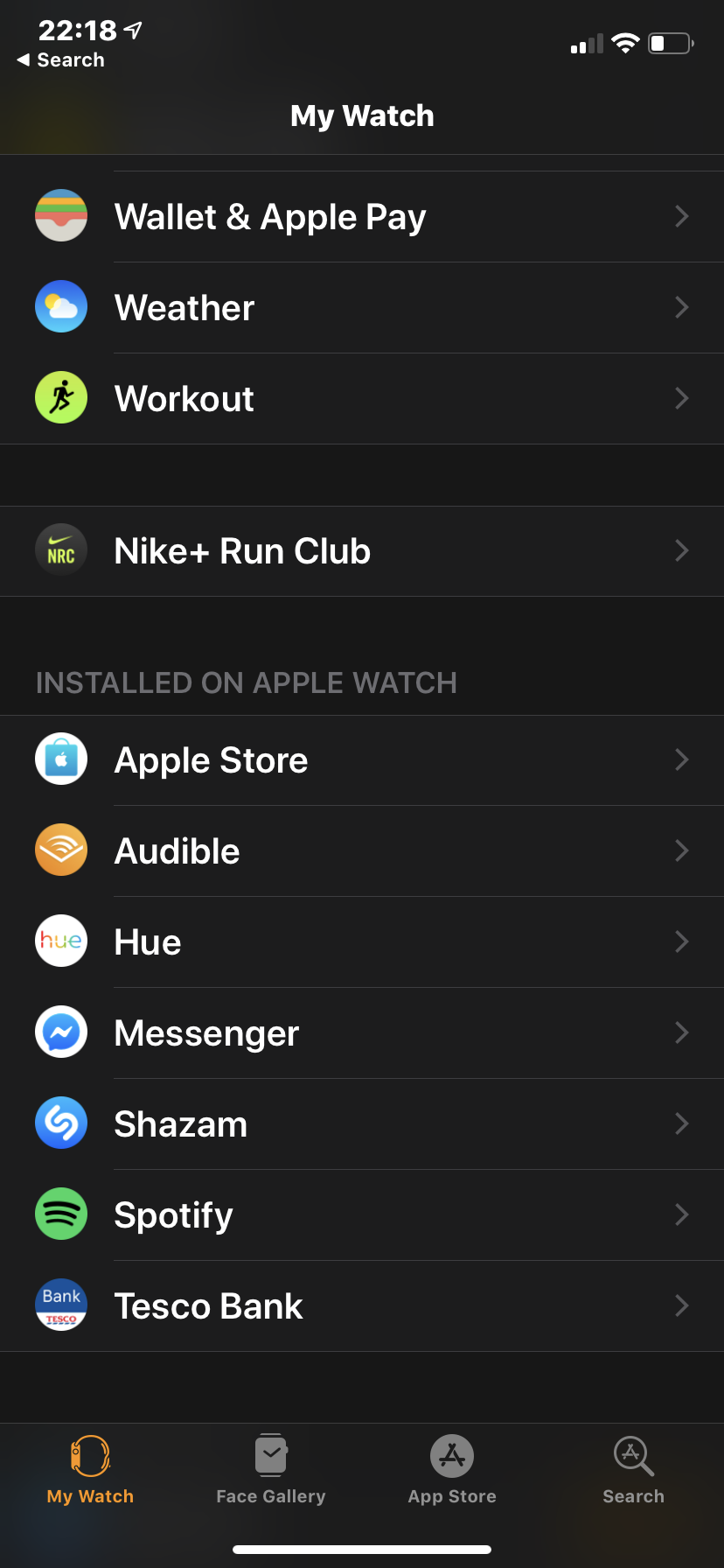724x1568 pixels.
Task: Open the Weather row
Action: coord(362,308)
